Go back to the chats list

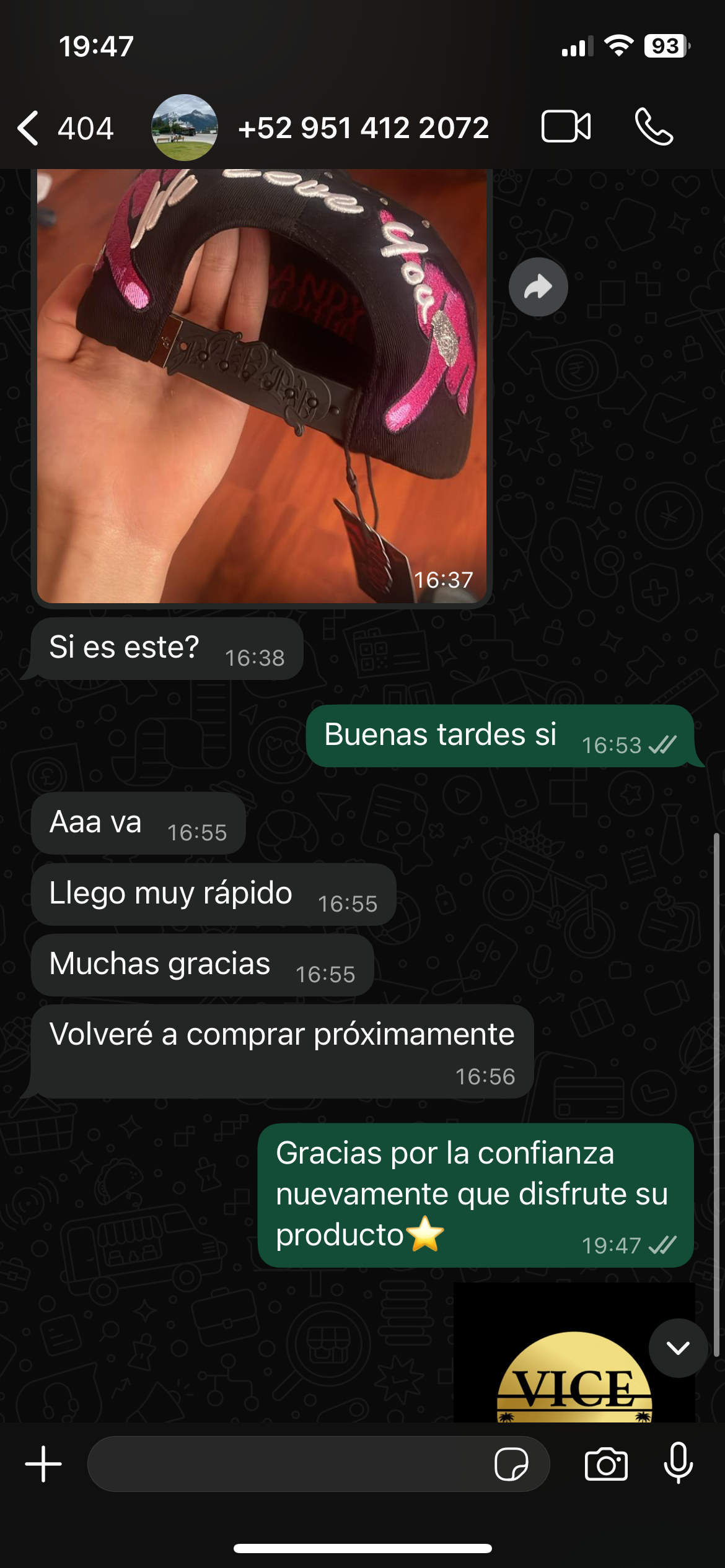[64, 128]
